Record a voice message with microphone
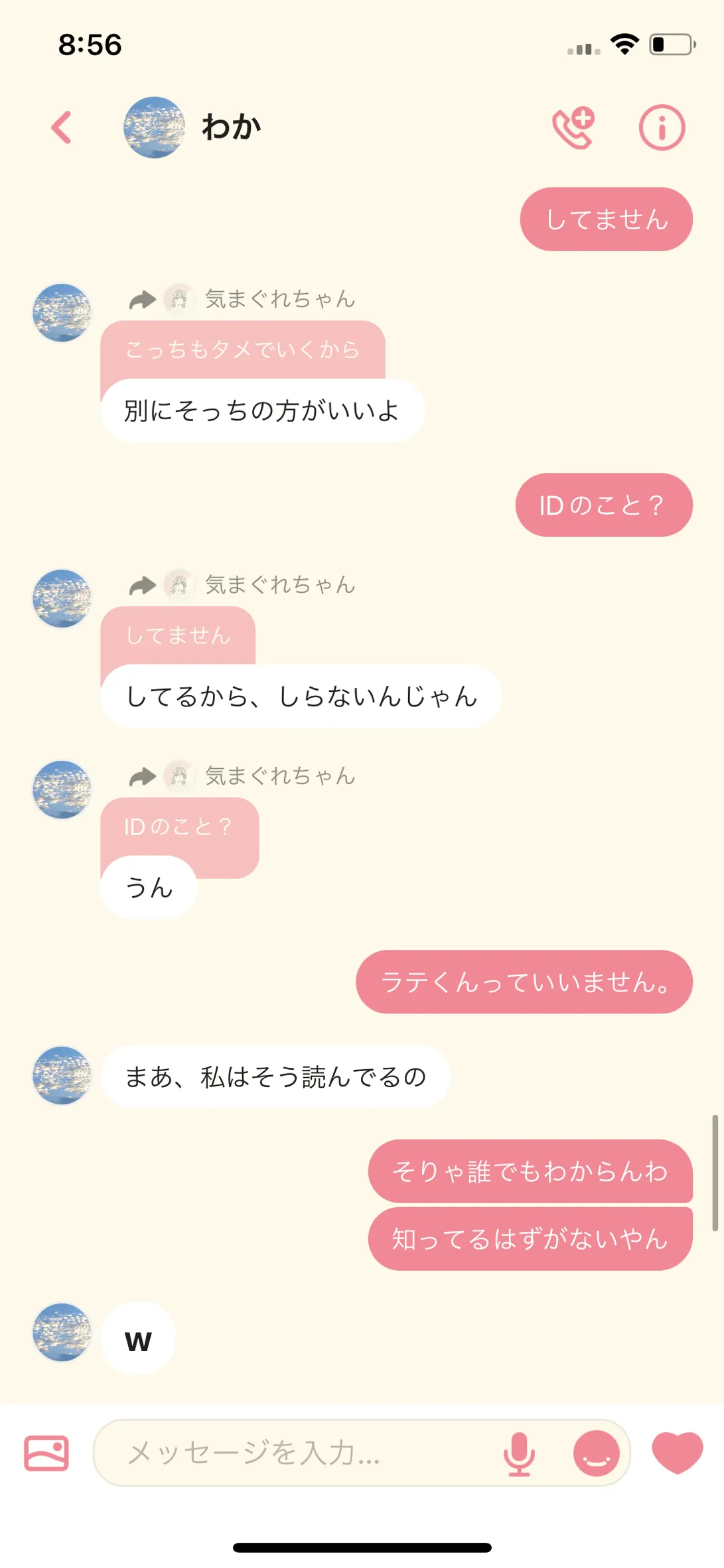Viewport: 724px width, 1568px height. 519,1453
